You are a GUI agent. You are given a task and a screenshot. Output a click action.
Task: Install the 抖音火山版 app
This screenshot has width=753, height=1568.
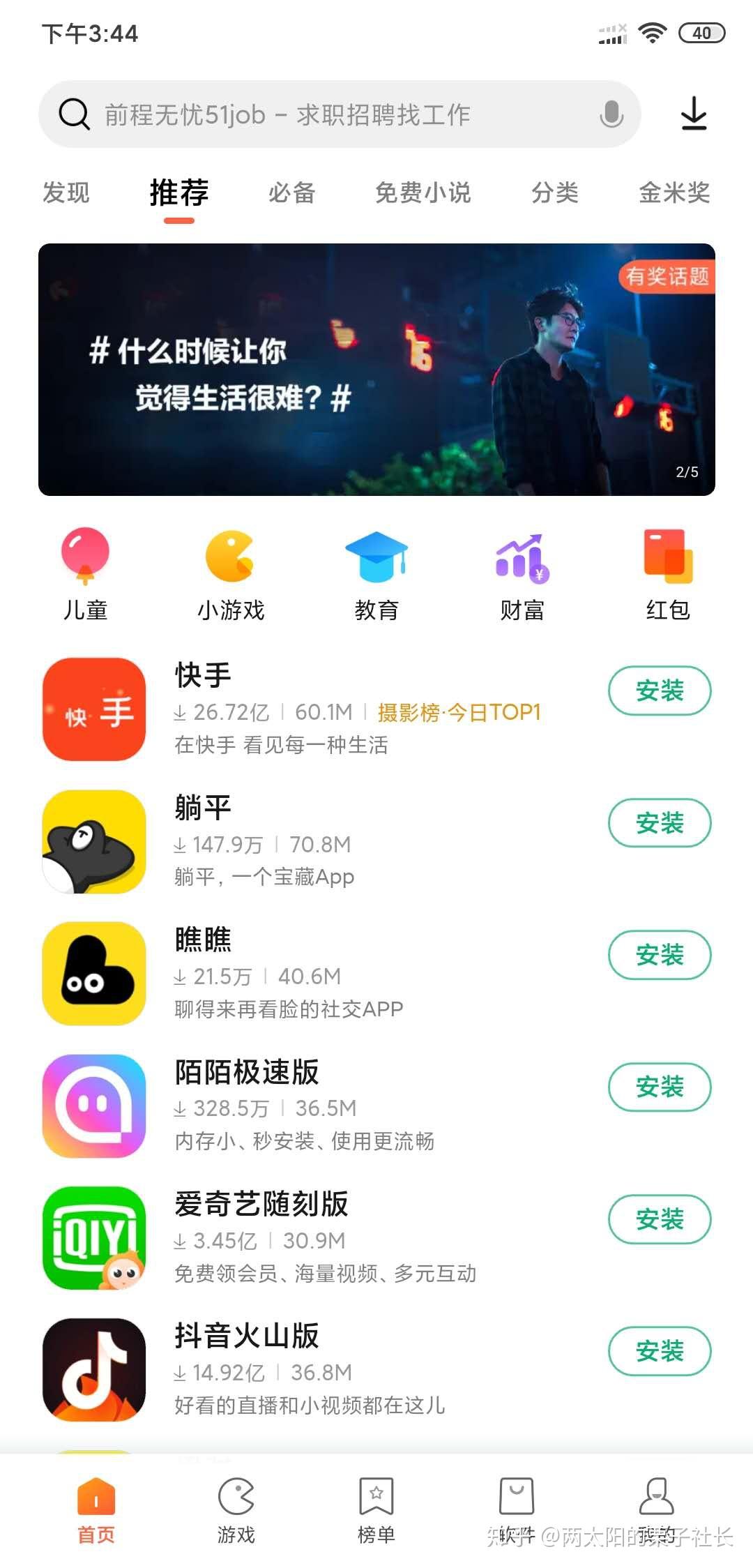pos(659,1351)
